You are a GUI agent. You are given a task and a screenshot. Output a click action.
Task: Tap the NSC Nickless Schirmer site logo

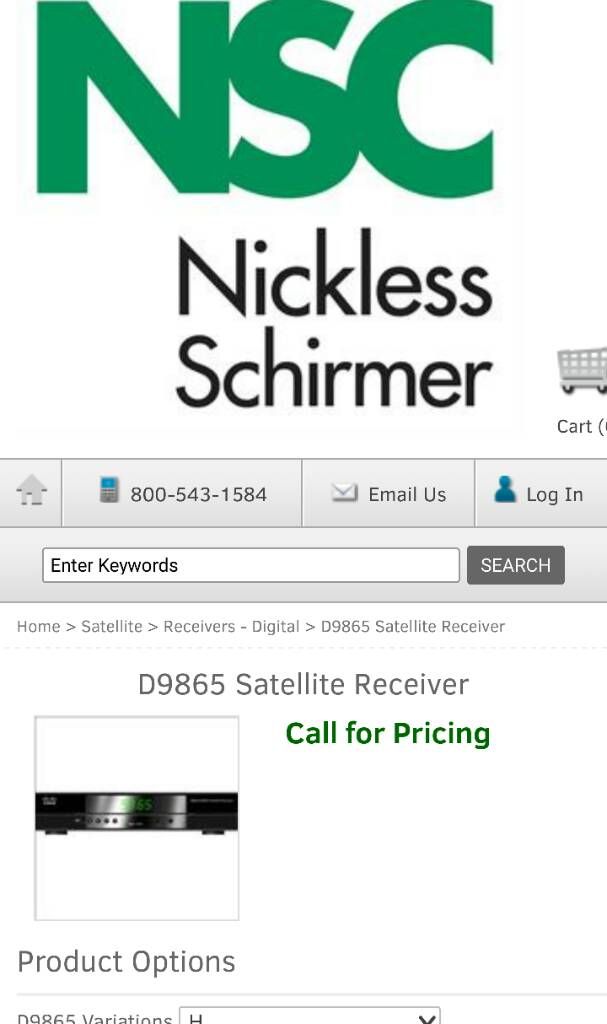[x=265, y=206]
